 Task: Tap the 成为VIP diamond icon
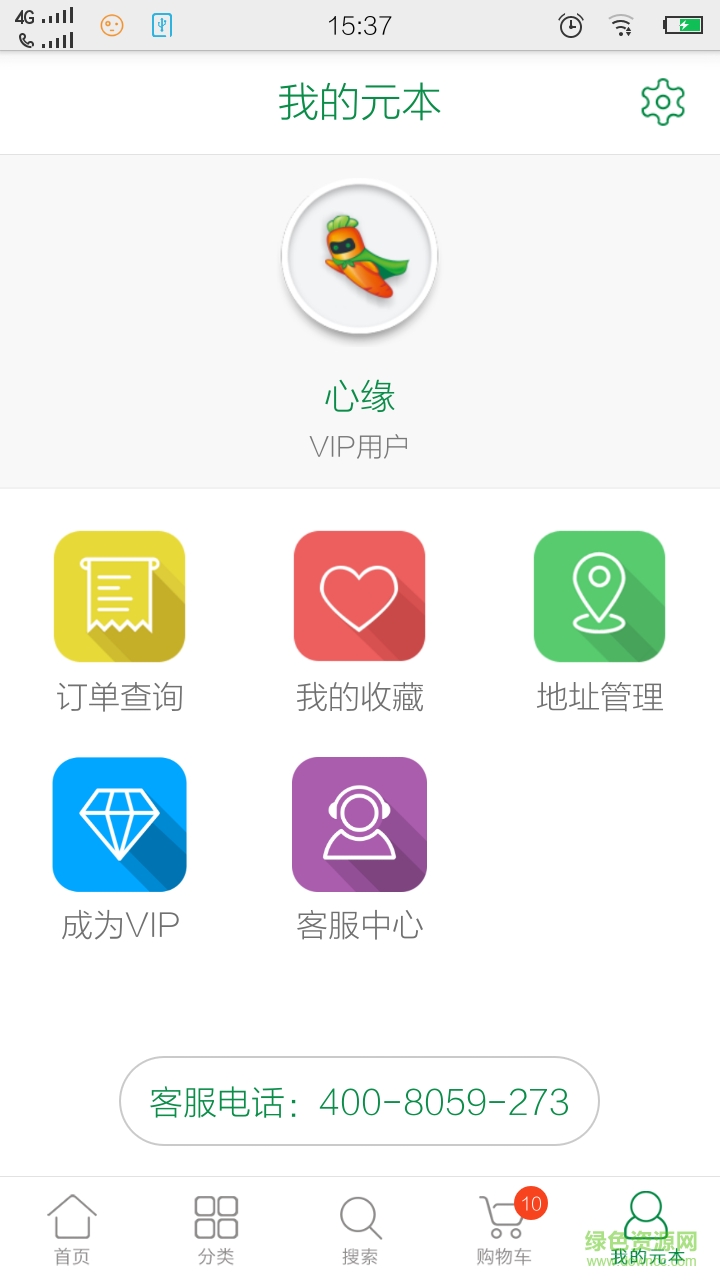pos(119,823)
